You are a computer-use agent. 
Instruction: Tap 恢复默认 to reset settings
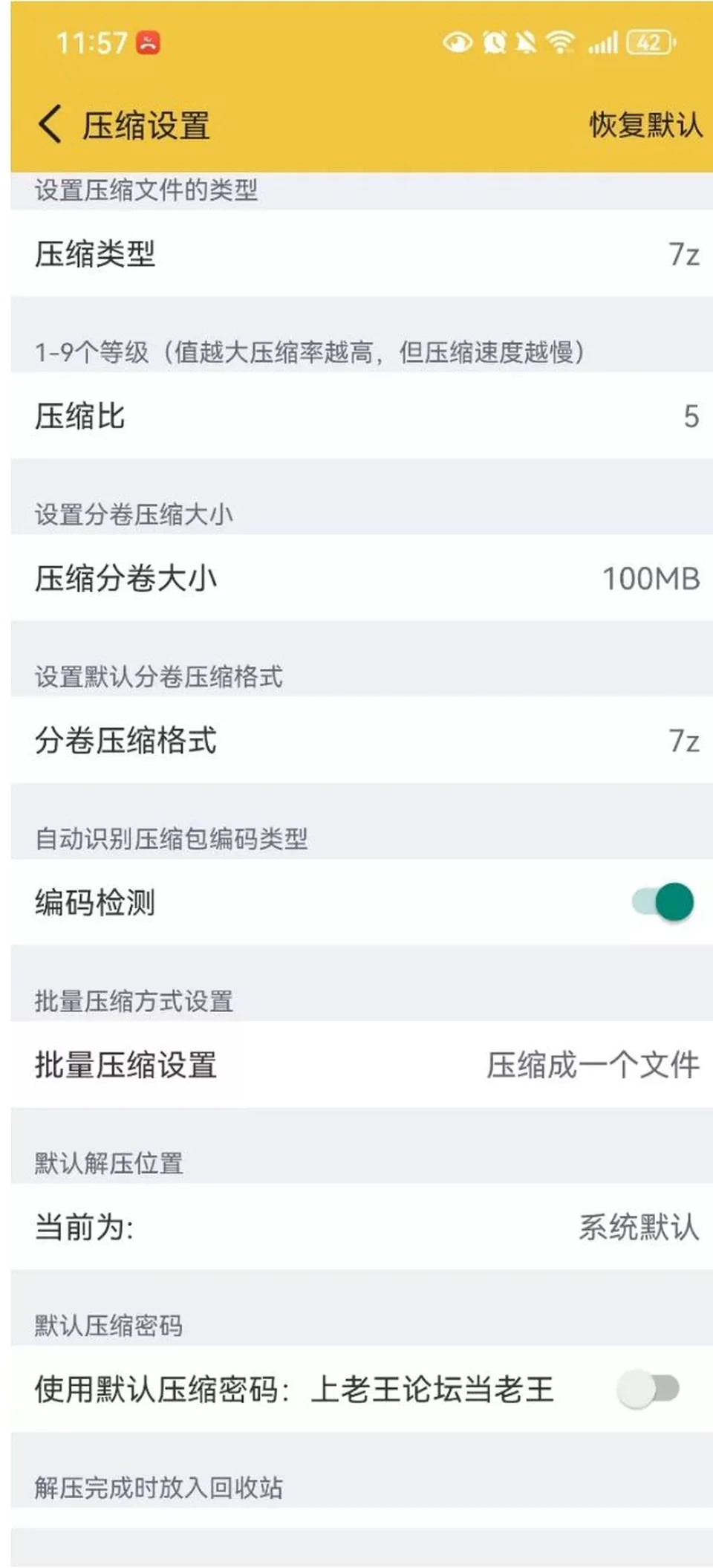coord(645,125)
